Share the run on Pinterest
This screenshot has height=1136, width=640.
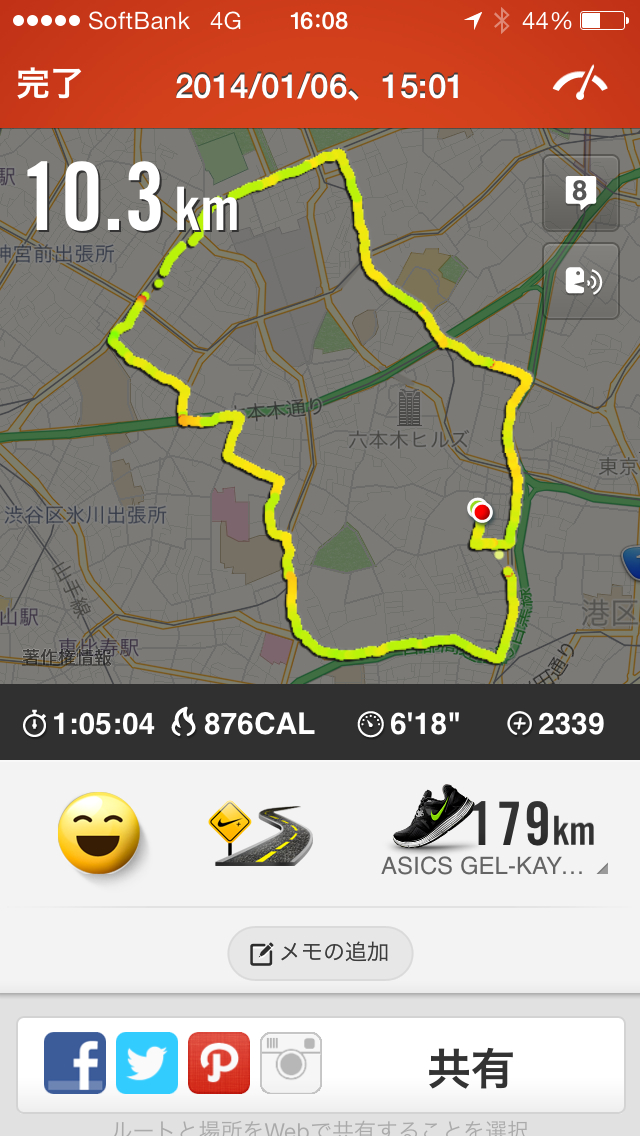coord(219,1063)
